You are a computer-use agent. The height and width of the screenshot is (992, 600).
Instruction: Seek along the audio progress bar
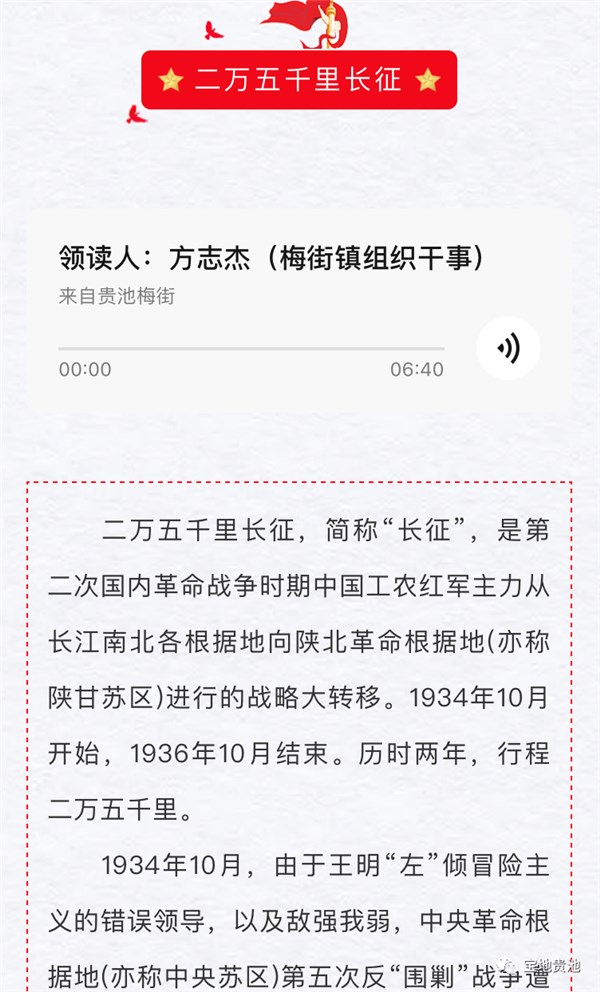click(x=250, y=349)
